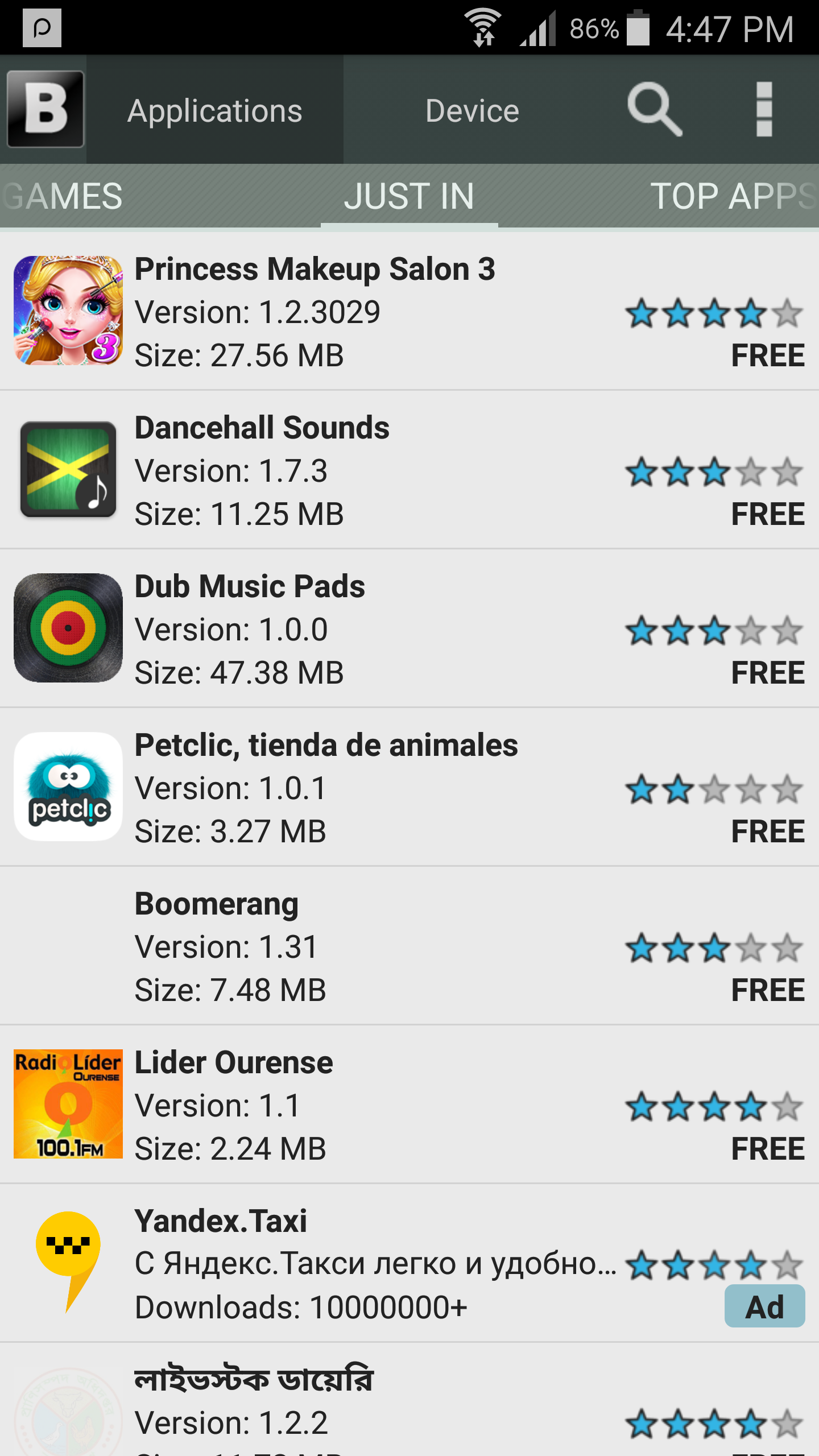Switch to the GAMES section
The width and height of the screenshot is (819, 1456).
[x=61, y=196]
